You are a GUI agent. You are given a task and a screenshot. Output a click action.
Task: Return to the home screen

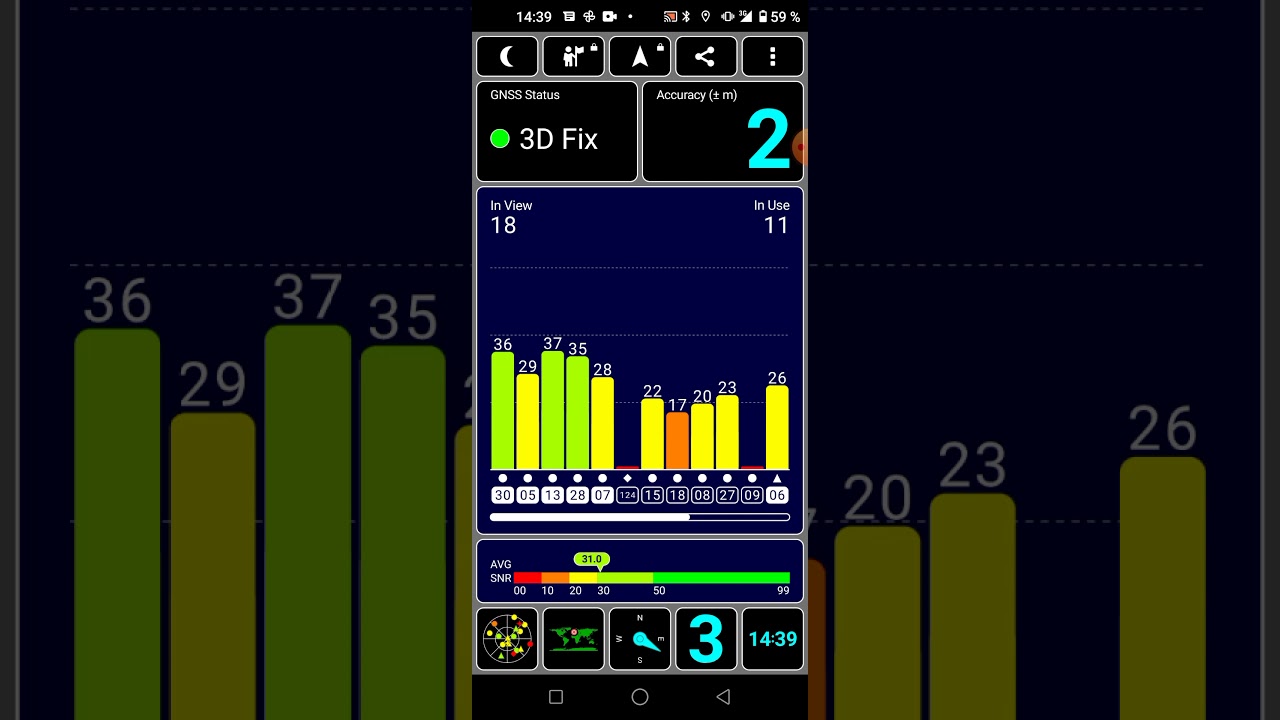pyautogui.click(x=640, y=697)
